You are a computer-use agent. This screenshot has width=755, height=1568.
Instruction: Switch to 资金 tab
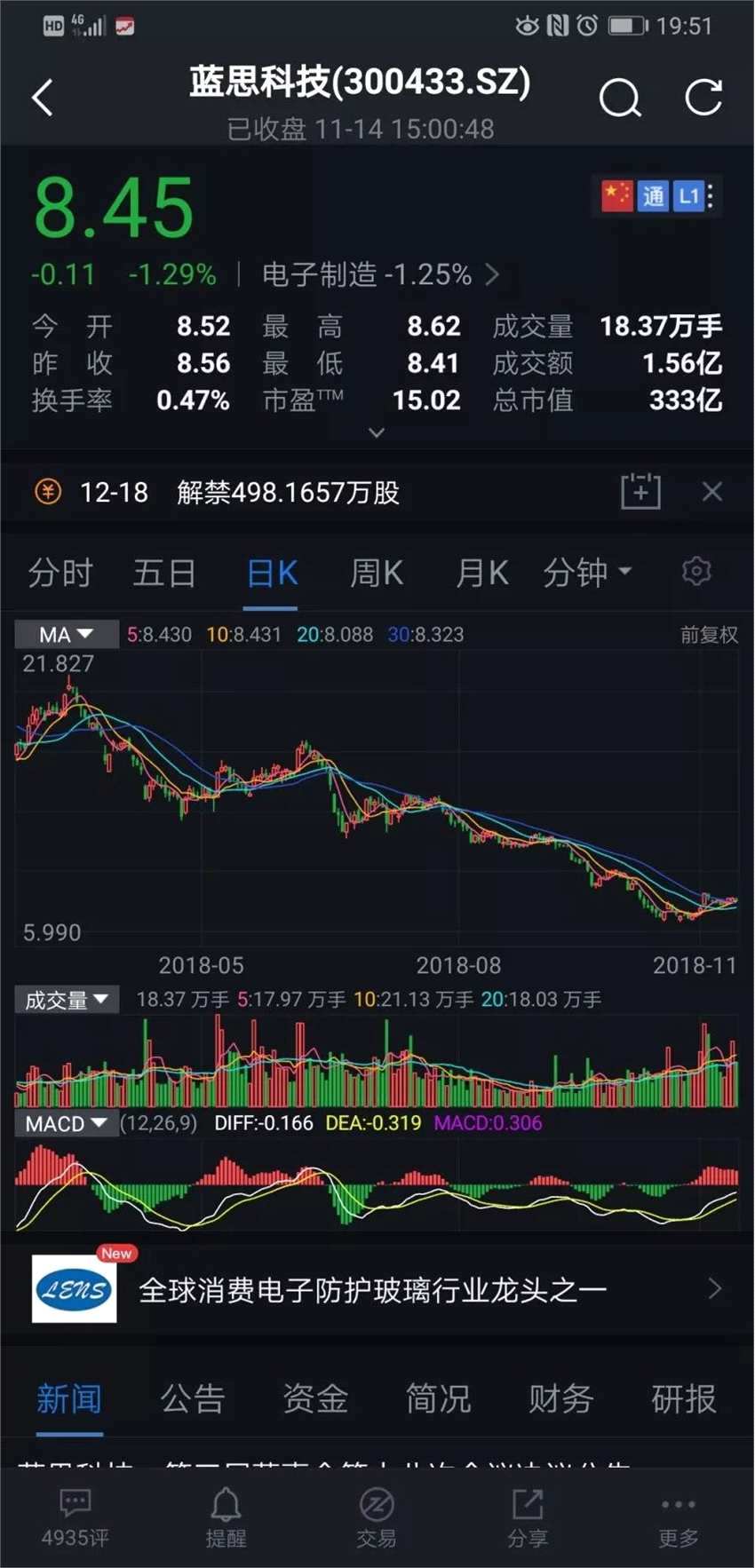(315, 1399)
